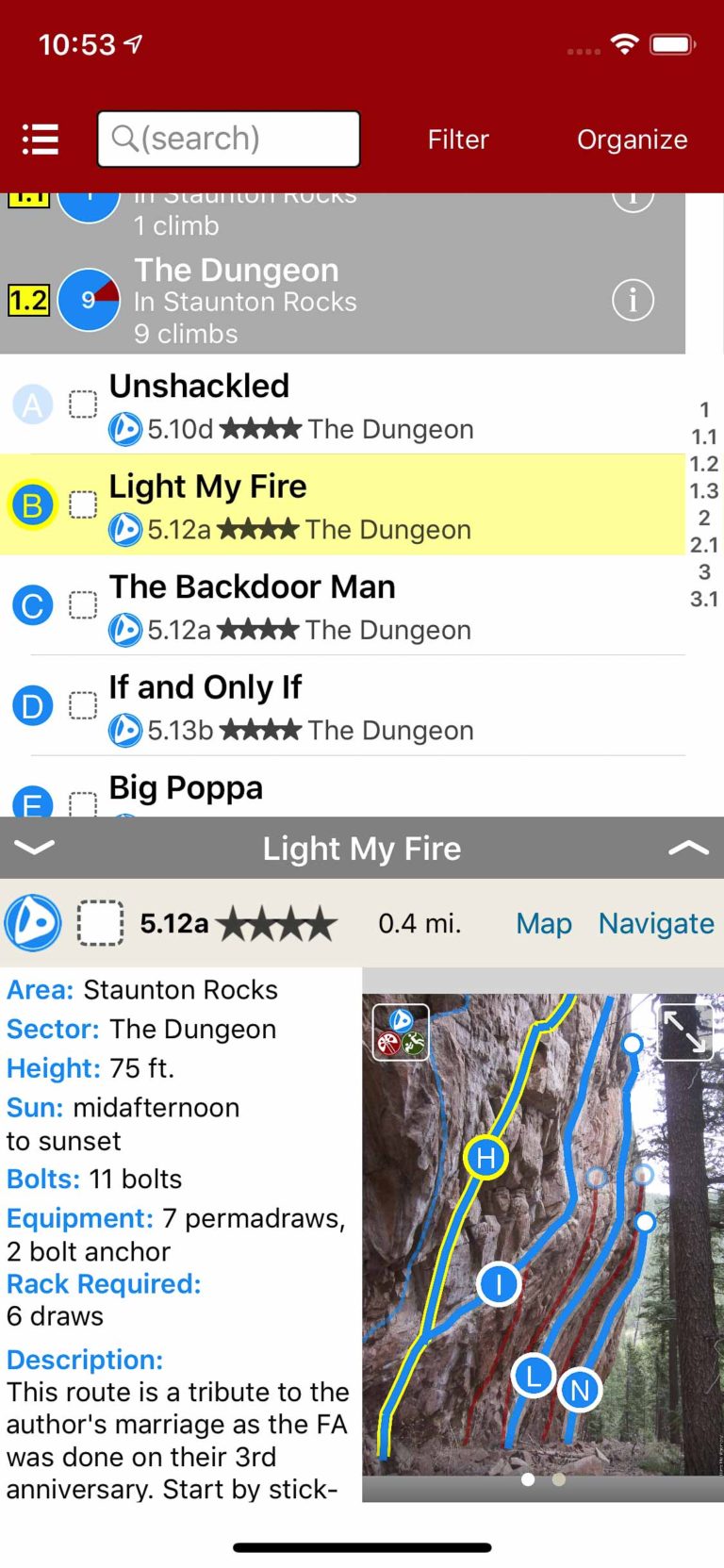Jump to section 2.1 in the index
The image size is (724, 1568).
click(x=704, y=545)
